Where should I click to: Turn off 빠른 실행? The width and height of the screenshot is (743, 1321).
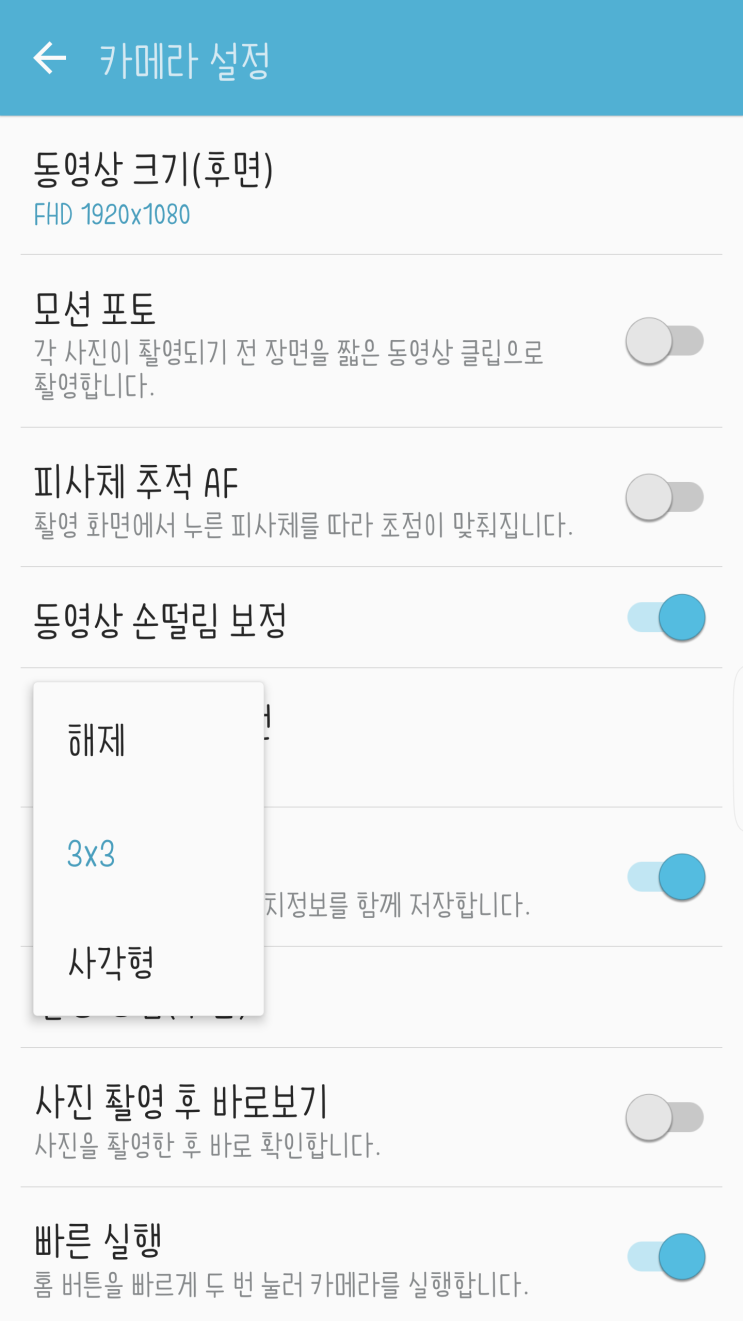[x=666, y=1256]
